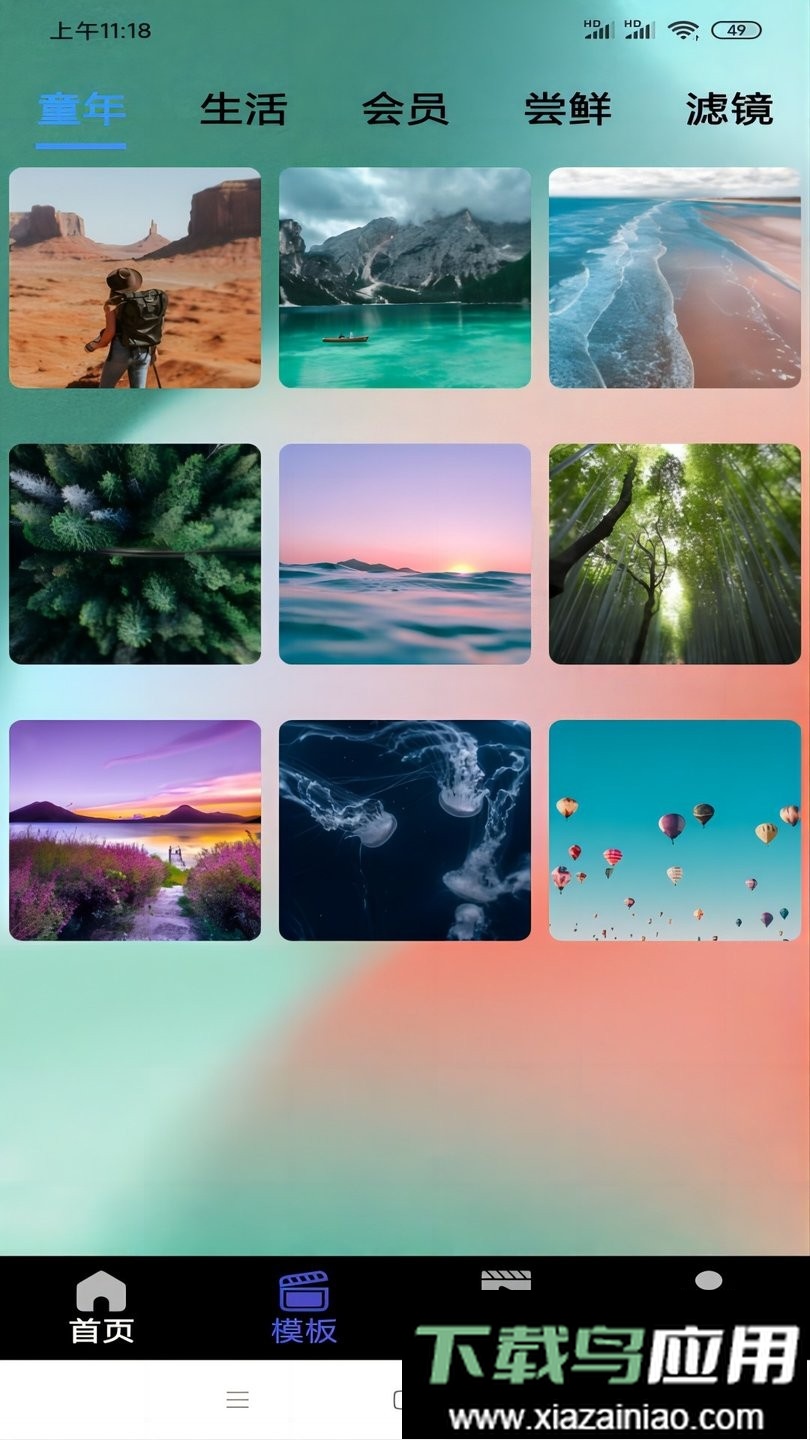
Task: Select the pink sunset sea template
Action: coord(405,554)
